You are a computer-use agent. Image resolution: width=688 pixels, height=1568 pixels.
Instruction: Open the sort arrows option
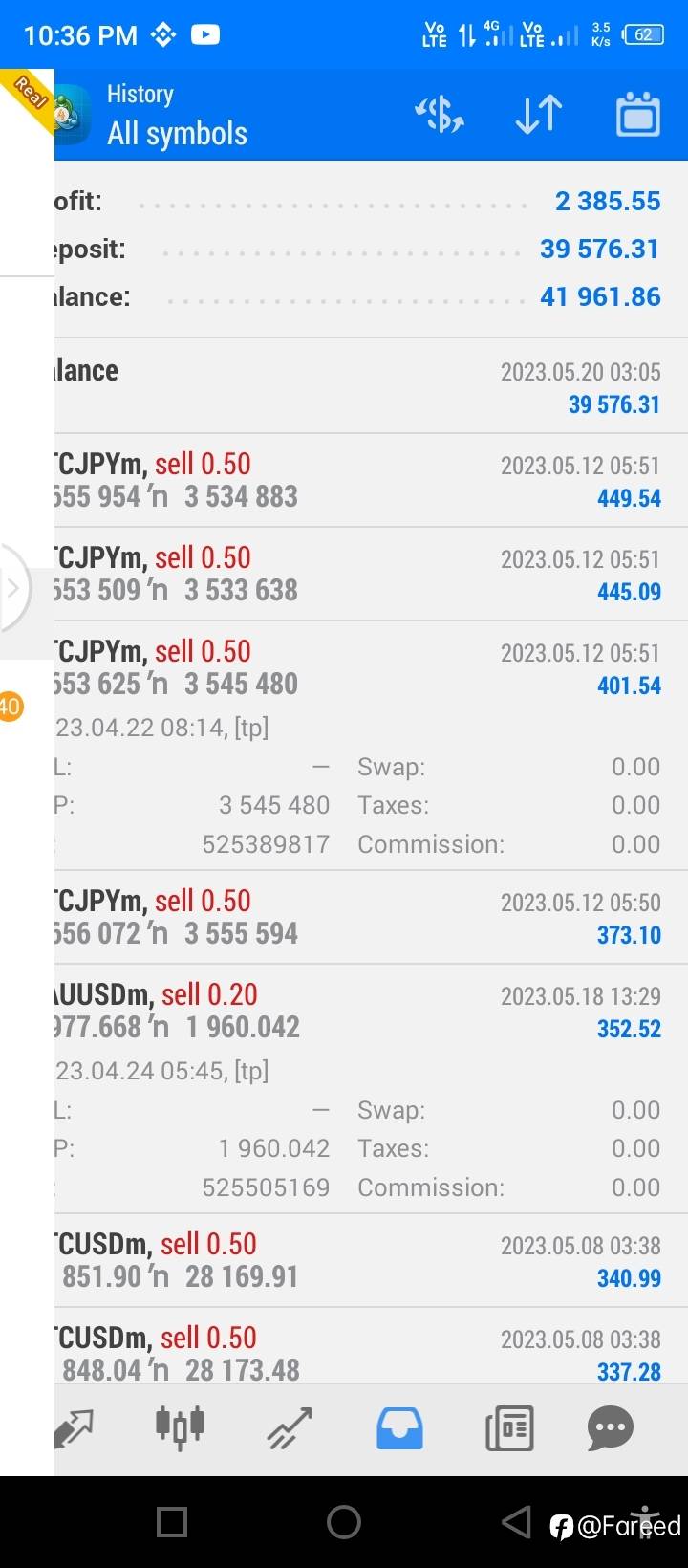pos(539,115)
